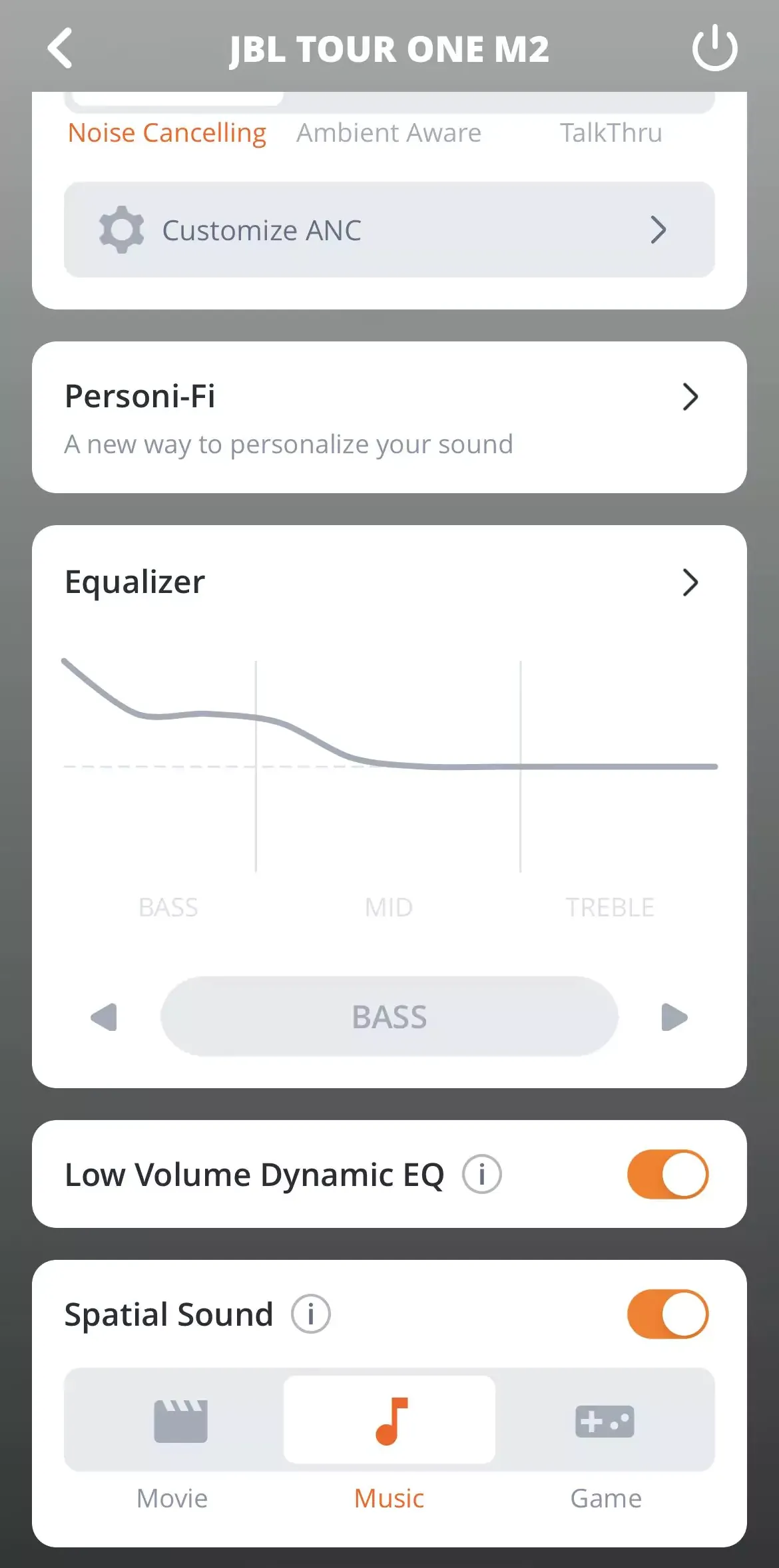
Task: Tap the Spatial Sound info icon
Action: pyautogui.click(x=310, y=1313)
